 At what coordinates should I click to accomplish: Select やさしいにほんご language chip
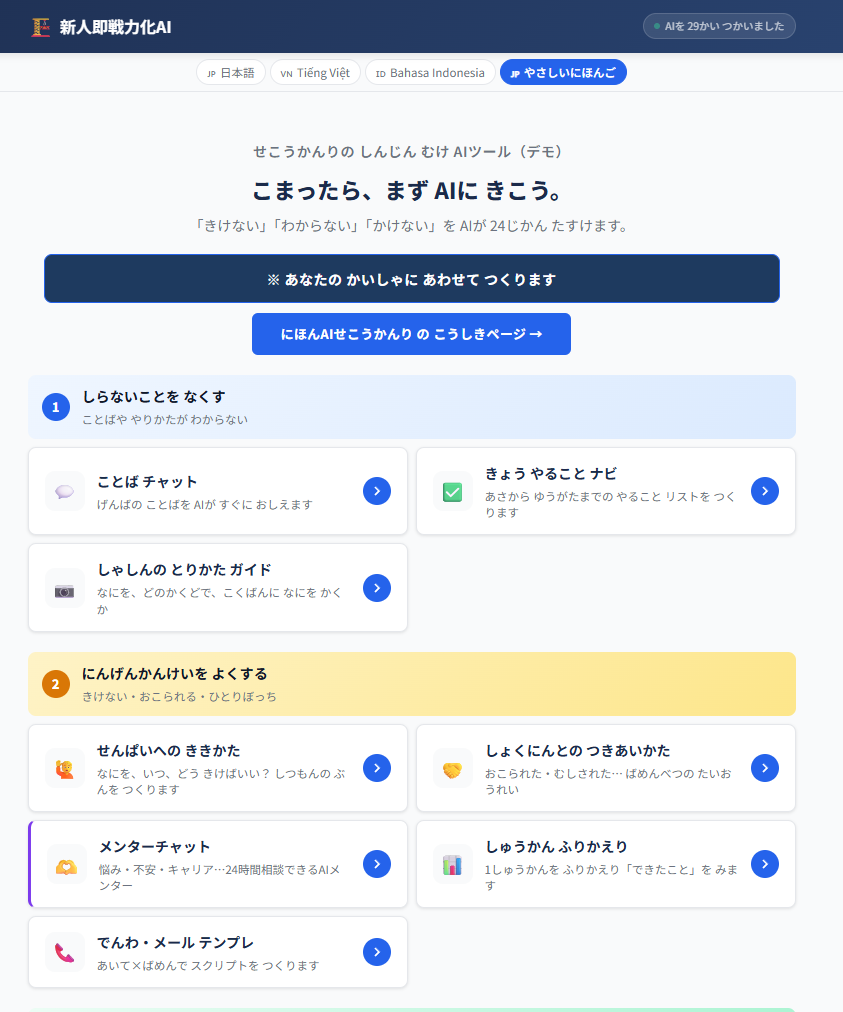(x=563, y=73)
